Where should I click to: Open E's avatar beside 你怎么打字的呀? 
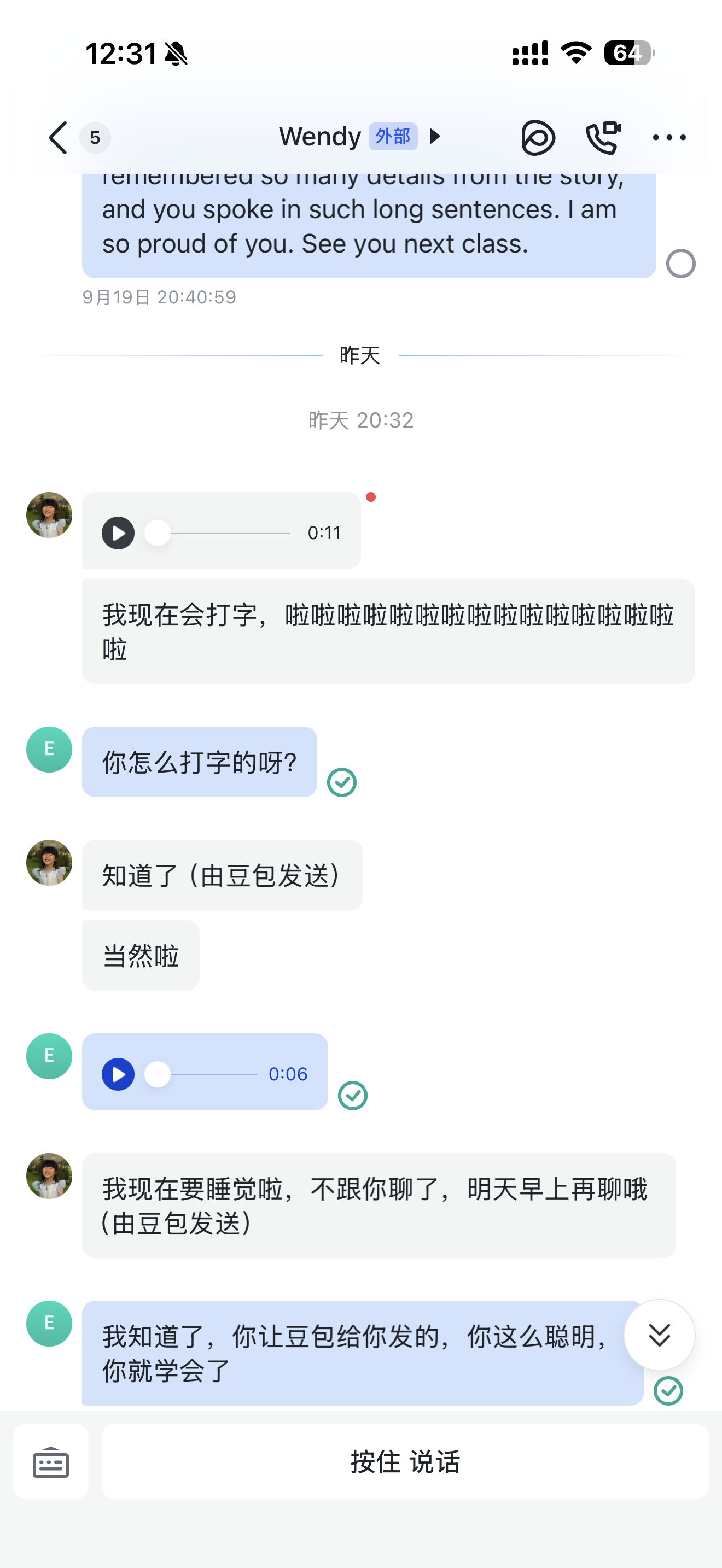[49, 750]
